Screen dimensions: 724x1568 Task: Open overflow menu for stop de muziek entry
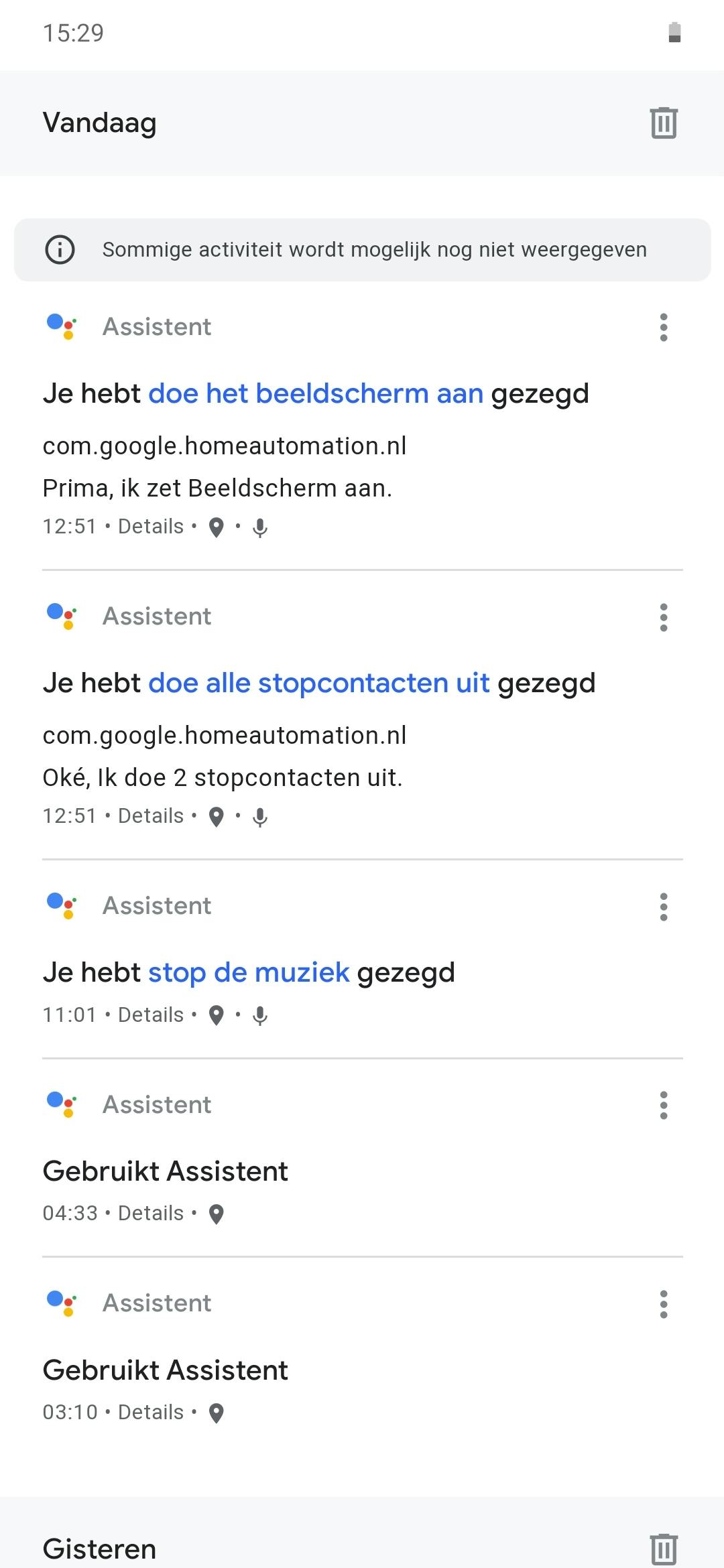click(664, 907)
